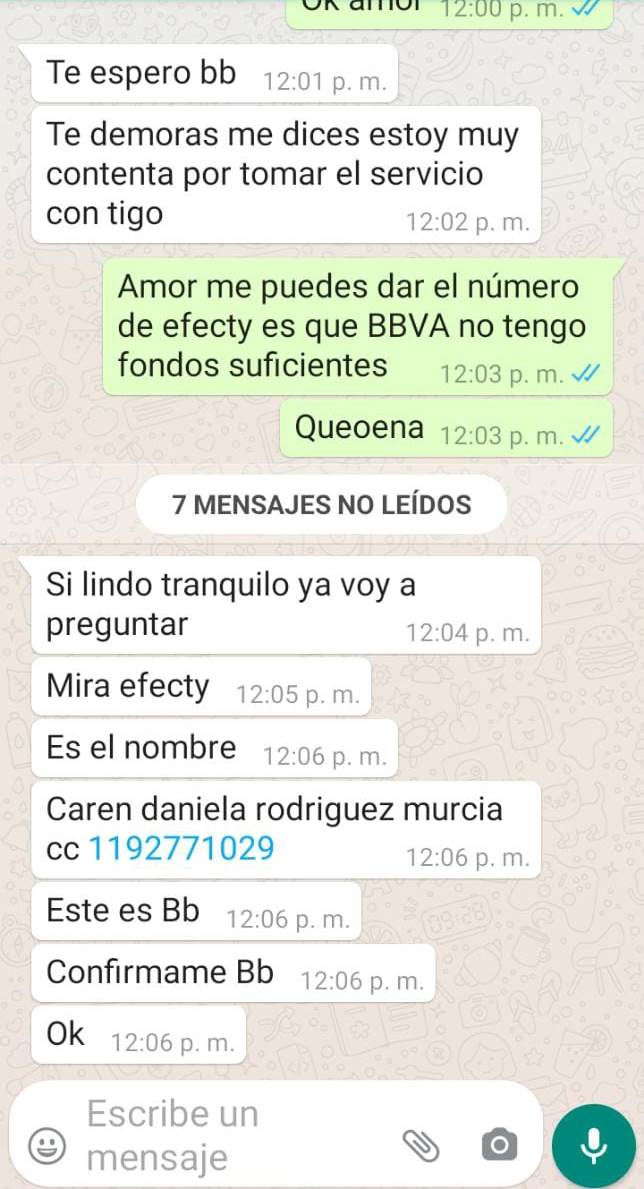Open the emoji picker
644x1189 pixels.
coord(47,1145)
